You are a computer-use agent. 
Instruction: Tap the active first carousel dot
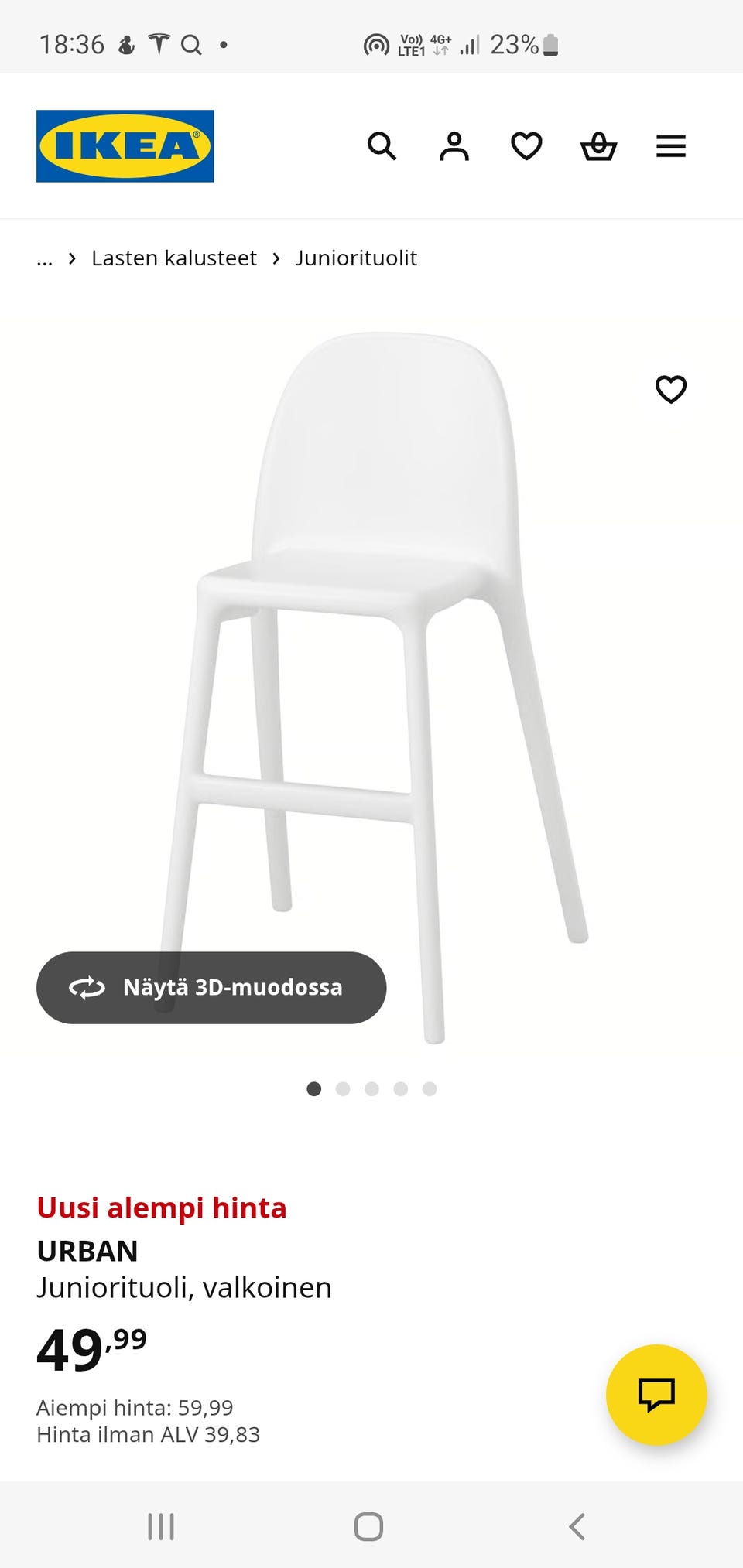315,1088
